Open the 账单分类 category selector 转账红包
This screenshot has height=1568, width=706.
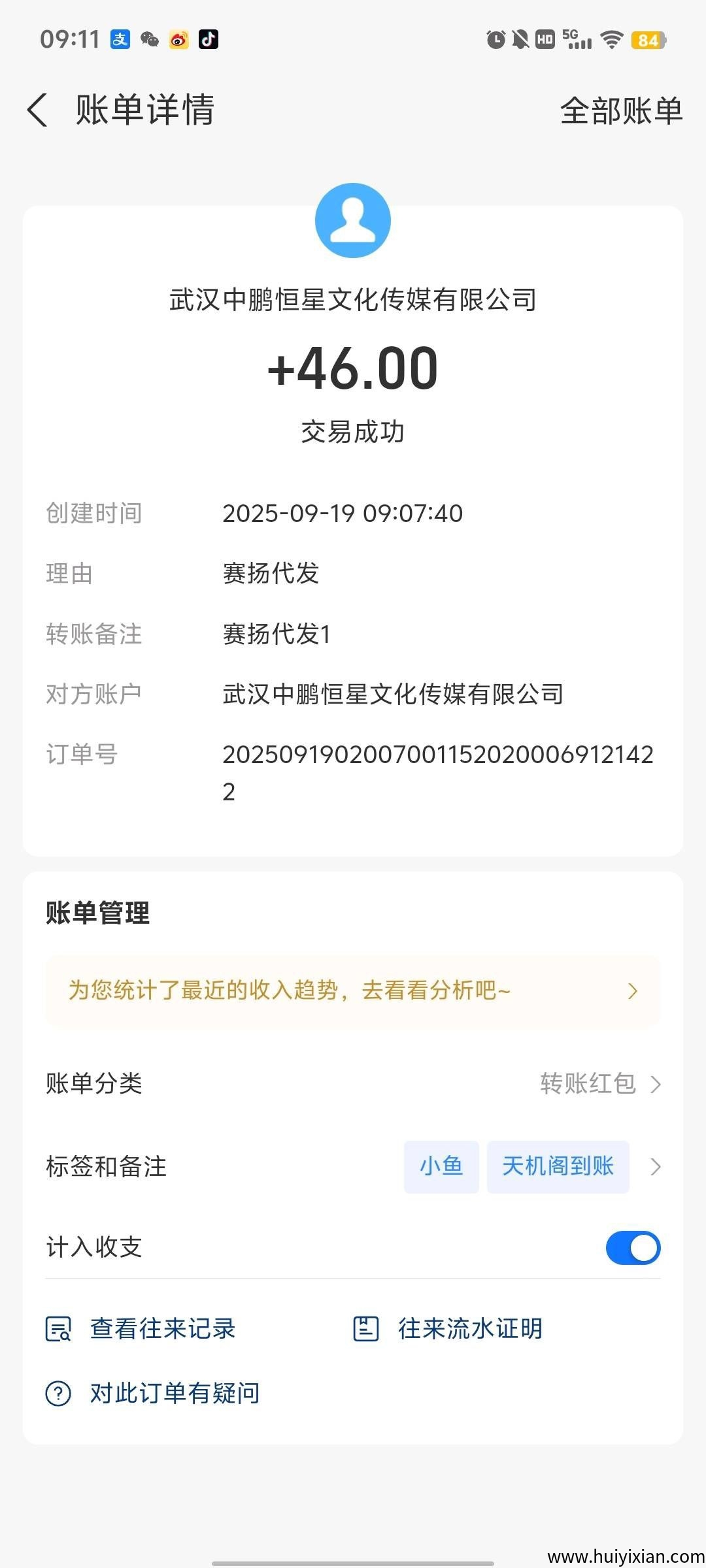point(585,1084)
